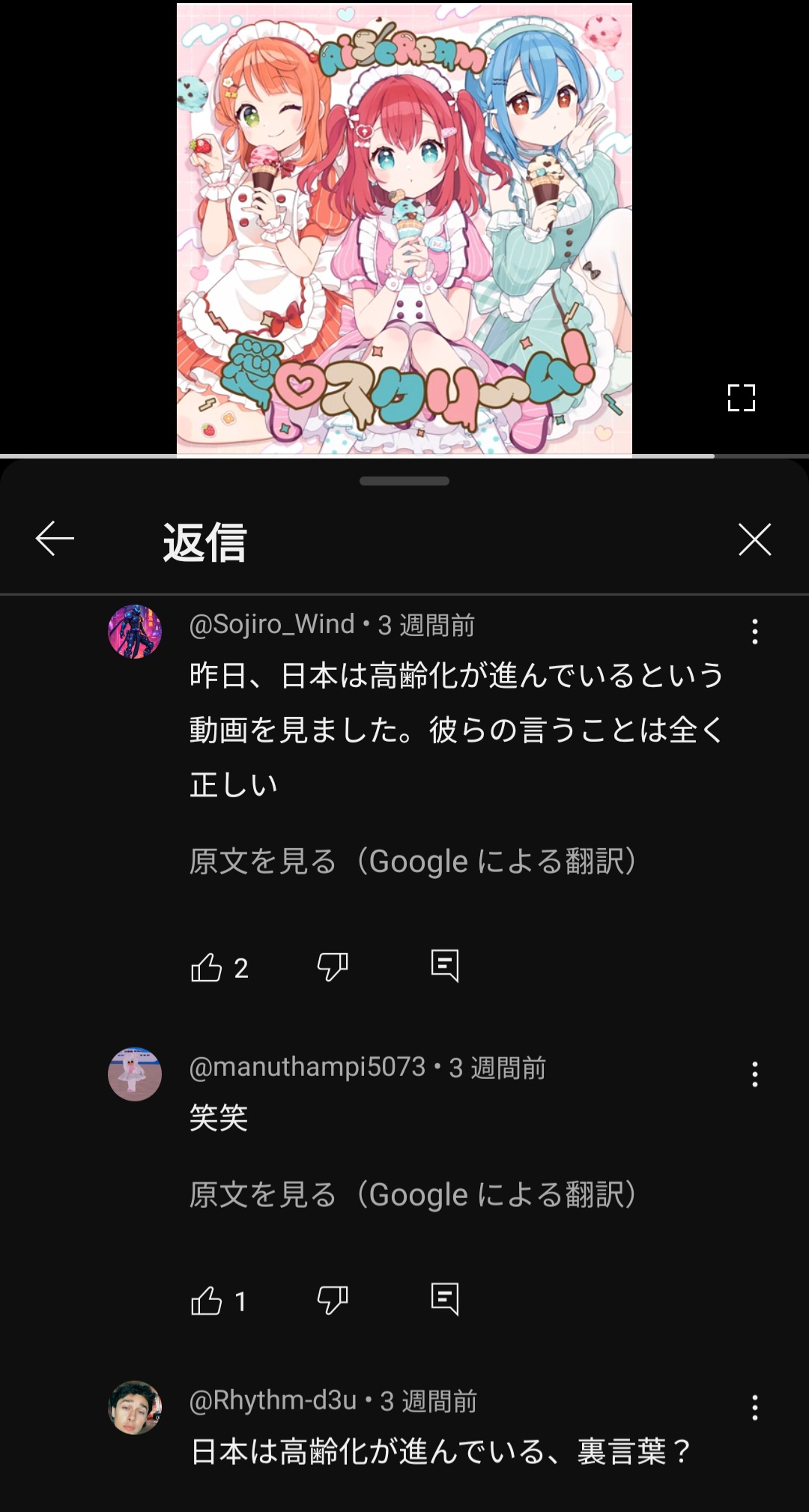Reply to Sojiro_Wind's comment
This screenshot has height=1512, width=809.
[444, 966]
